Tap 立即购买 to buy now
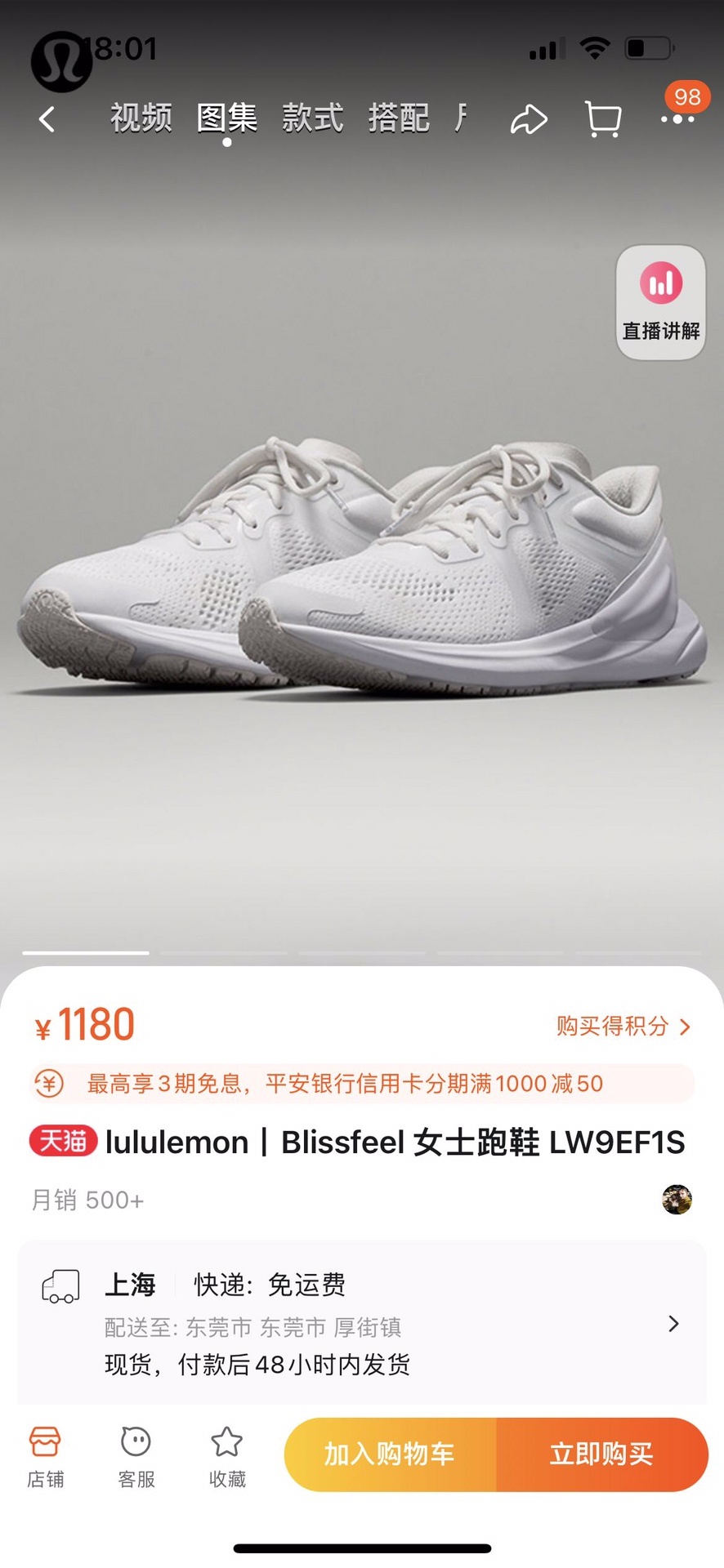 click(x=601, y=1454)
